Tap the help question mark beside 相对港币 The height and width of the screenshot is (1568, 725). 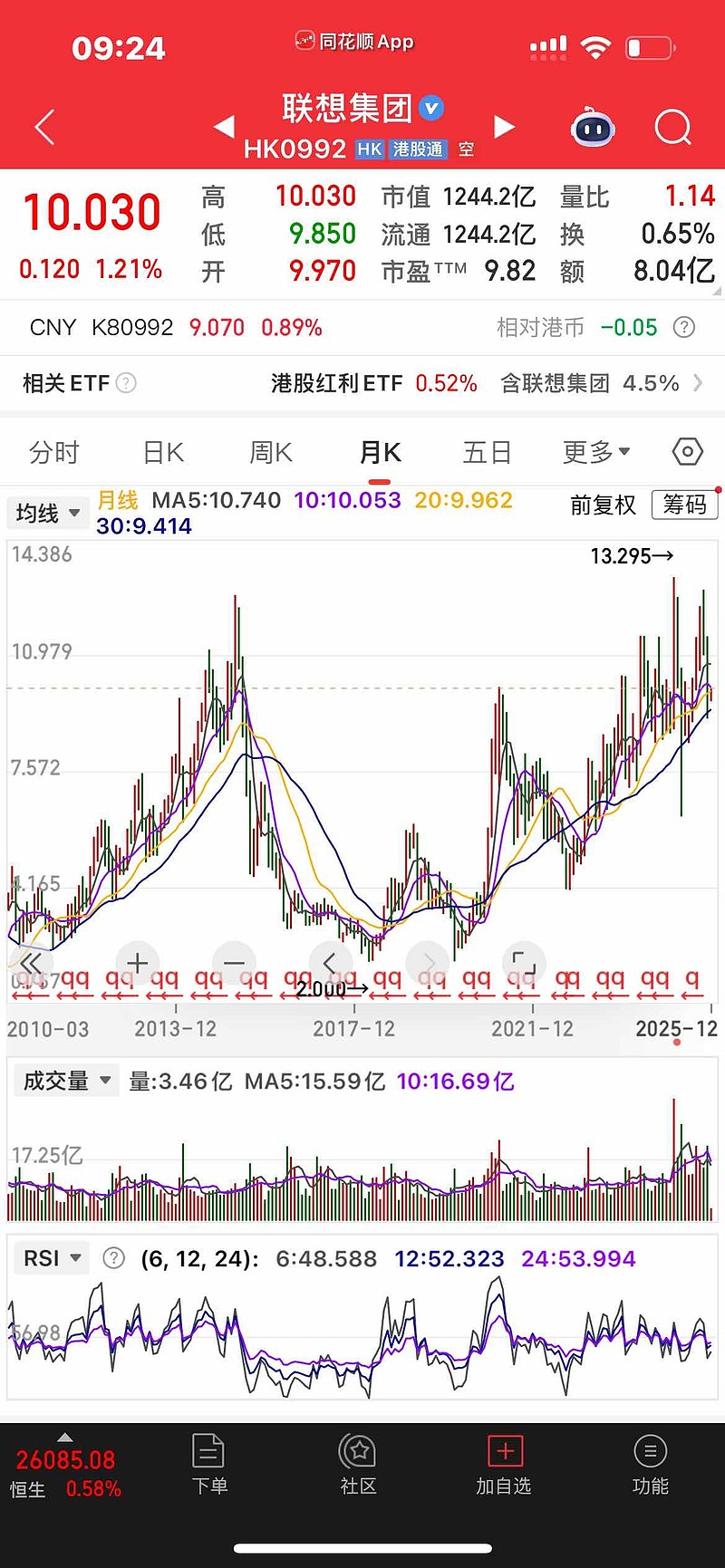684,328
